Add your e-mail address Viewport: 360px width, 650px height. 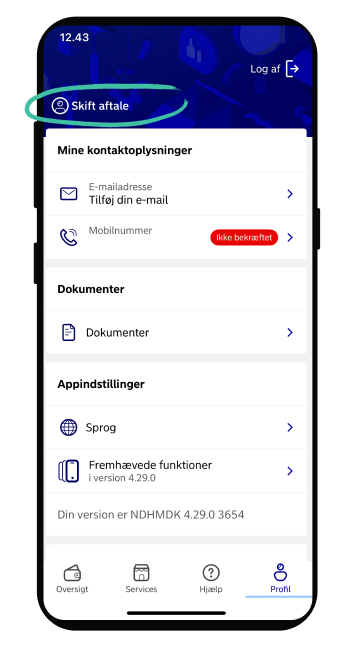pyautogui.click(x=176, y=194)
